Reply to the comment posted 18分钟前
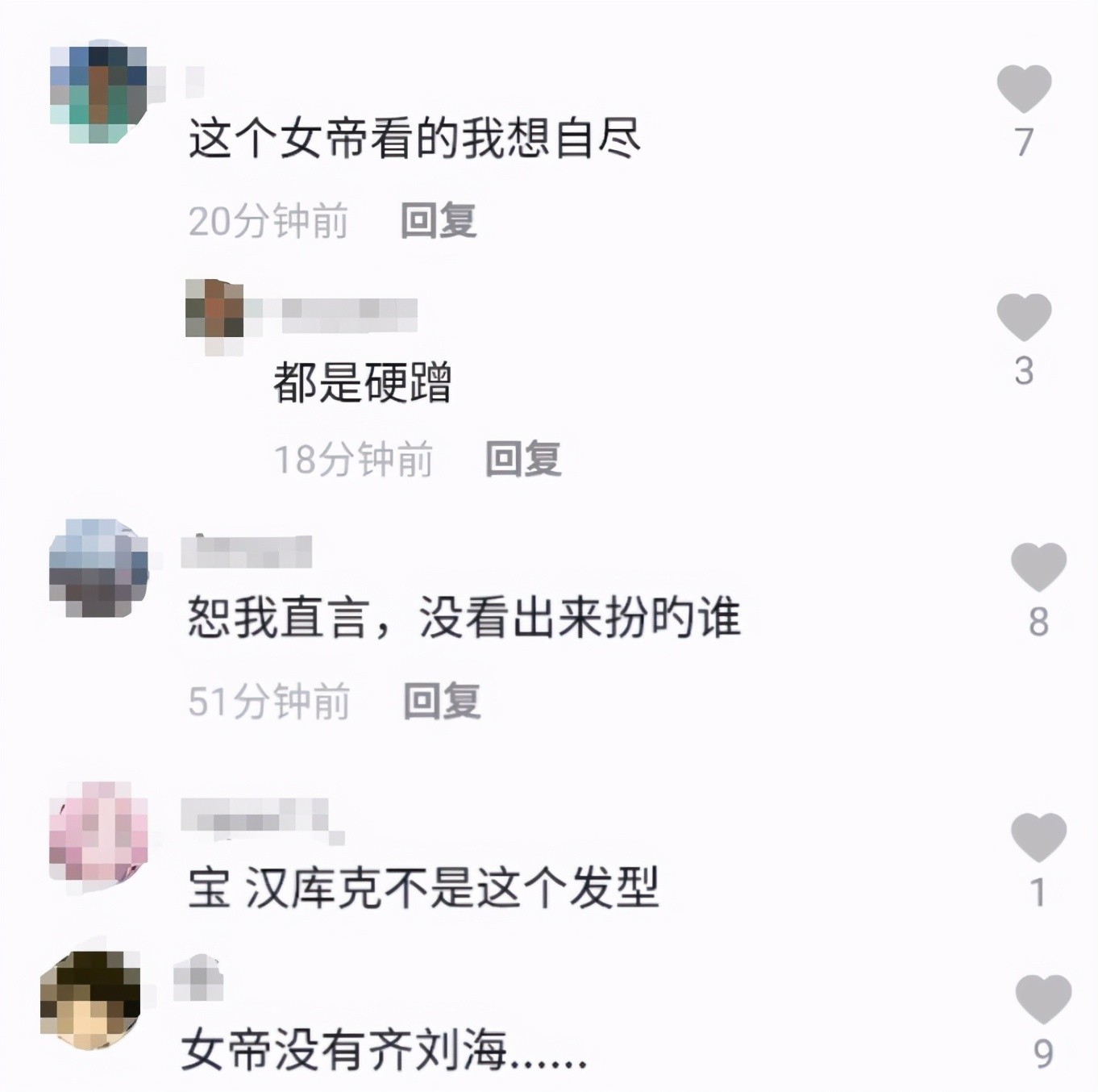This screenshot has width=1098, height=1092. [523, 460]
